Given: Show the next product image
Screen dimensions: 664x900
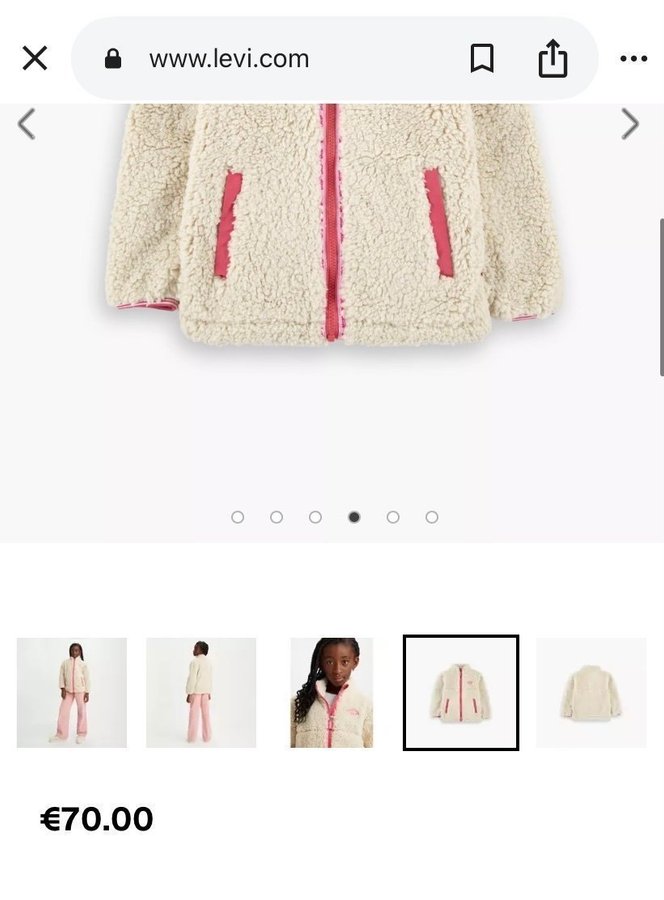Looking at the screenshot, I should (630, 124).
